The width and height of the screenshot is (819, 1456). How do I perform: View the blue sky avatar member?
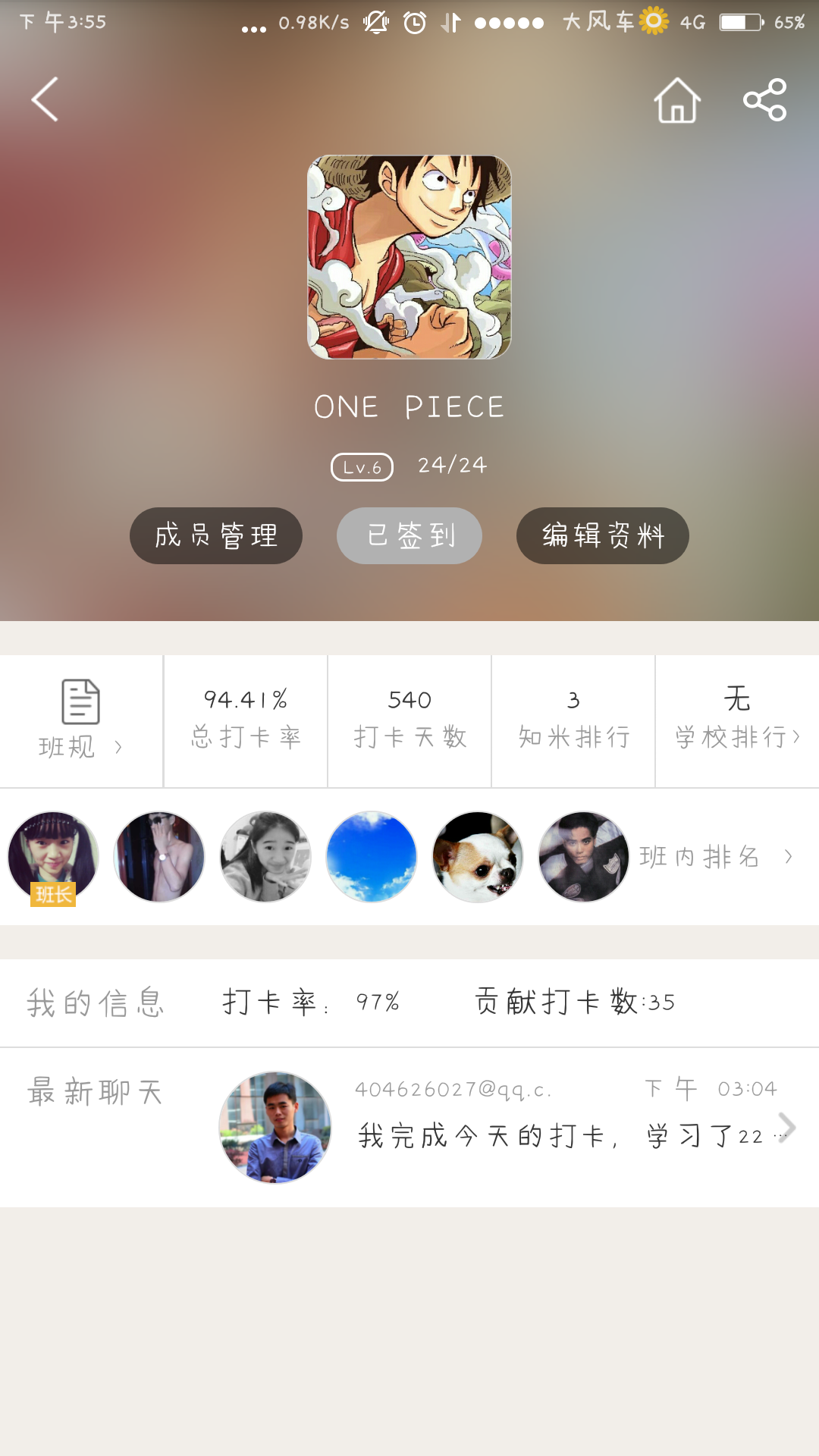pos(372,857)
